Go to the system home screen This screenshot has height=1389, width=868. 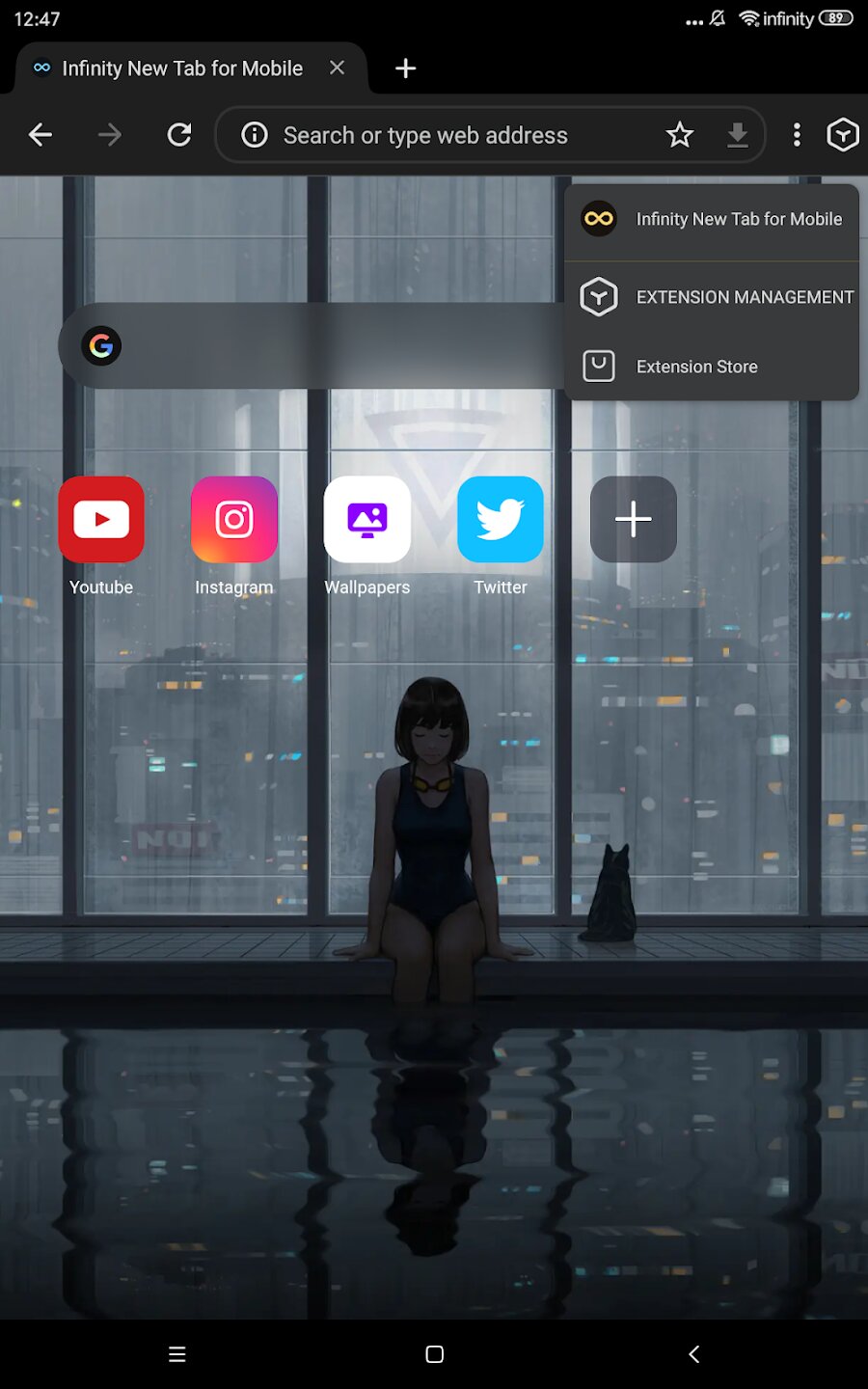[435, 1354]
